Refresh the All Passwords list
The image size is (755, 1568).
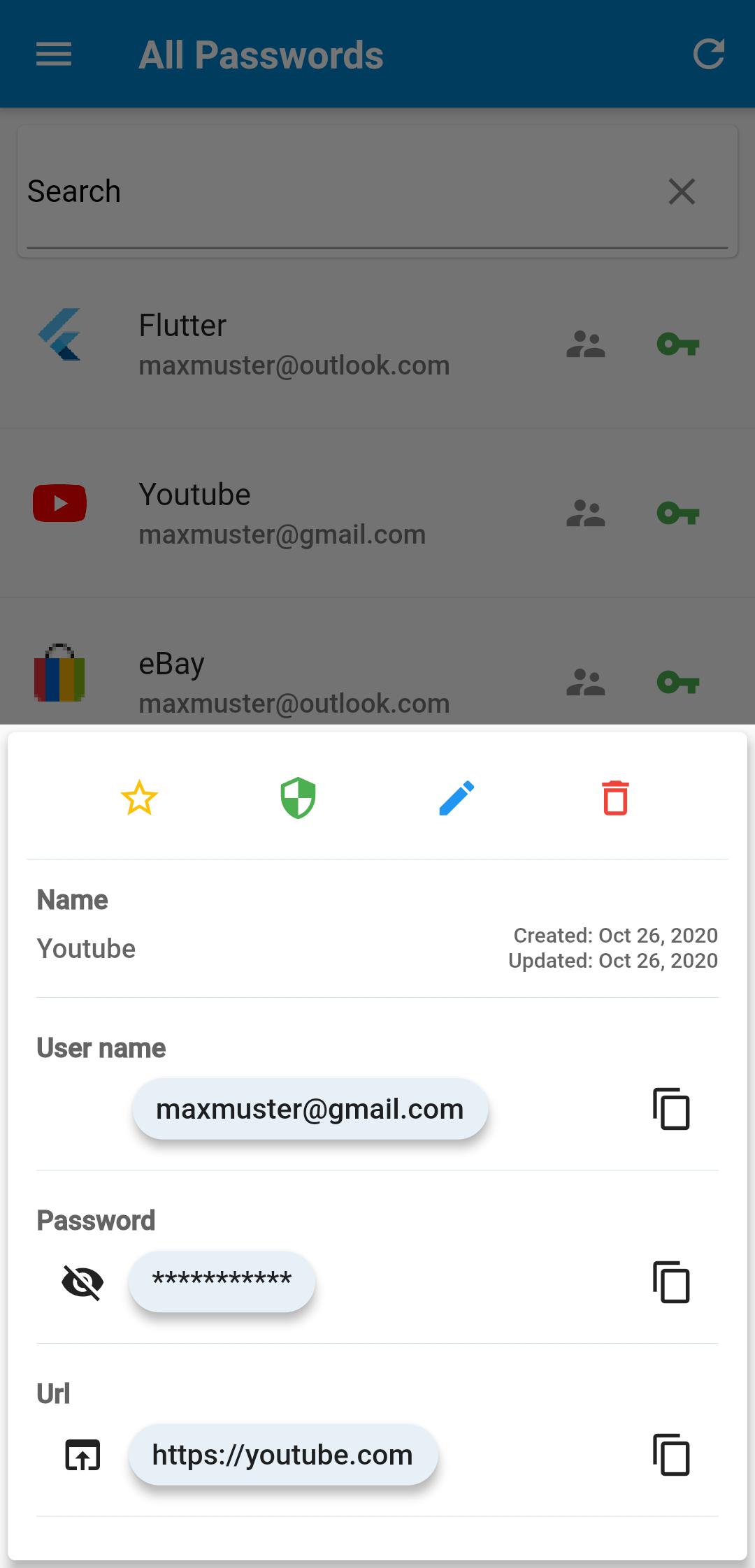tap(708, 55)
